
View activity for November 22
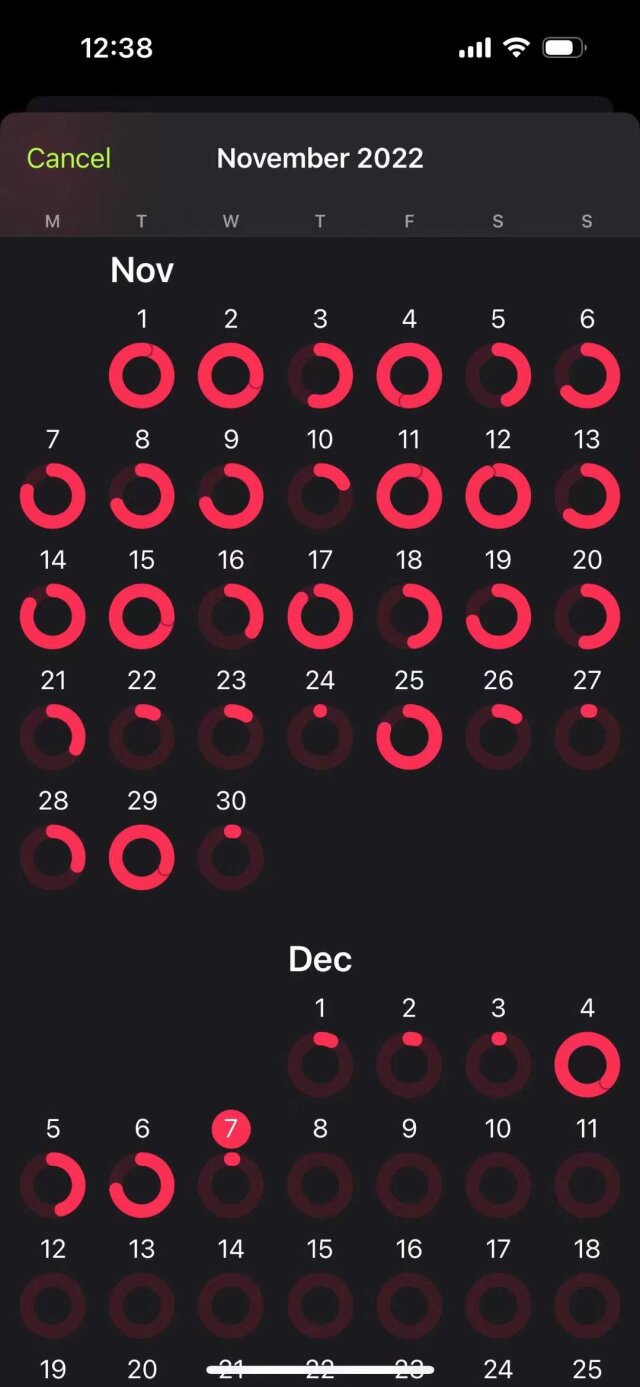click(x=142, y=736)
